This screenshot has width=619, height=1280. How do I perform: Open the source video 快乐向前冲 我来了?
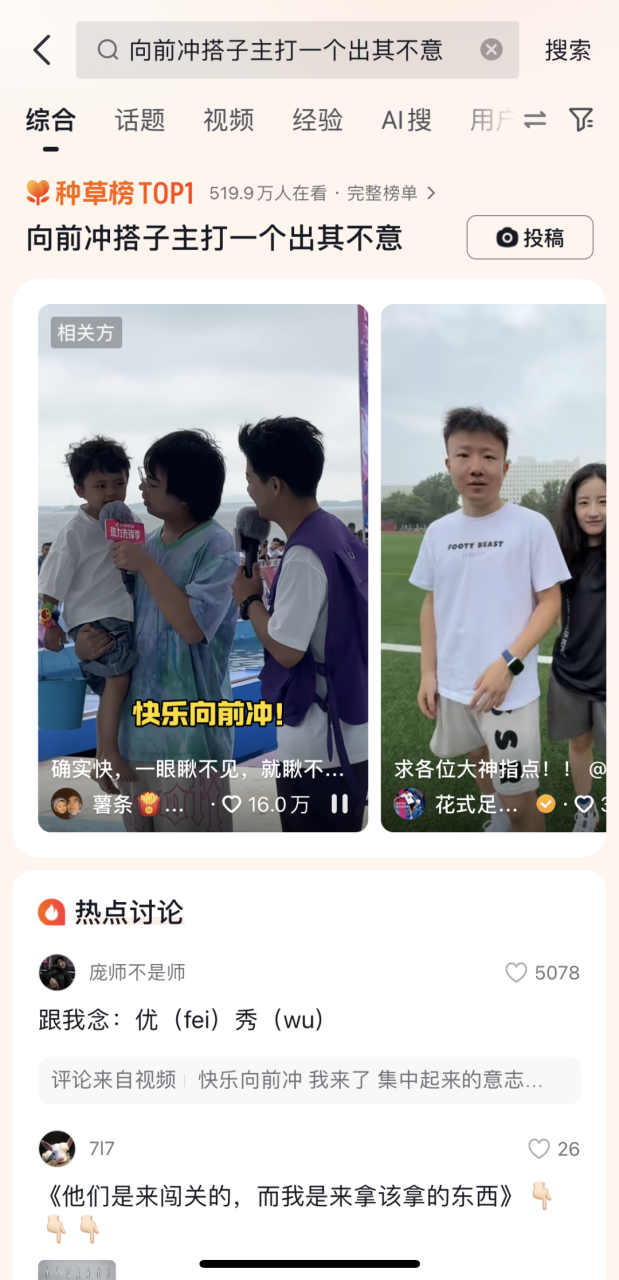pos(309,1080)
